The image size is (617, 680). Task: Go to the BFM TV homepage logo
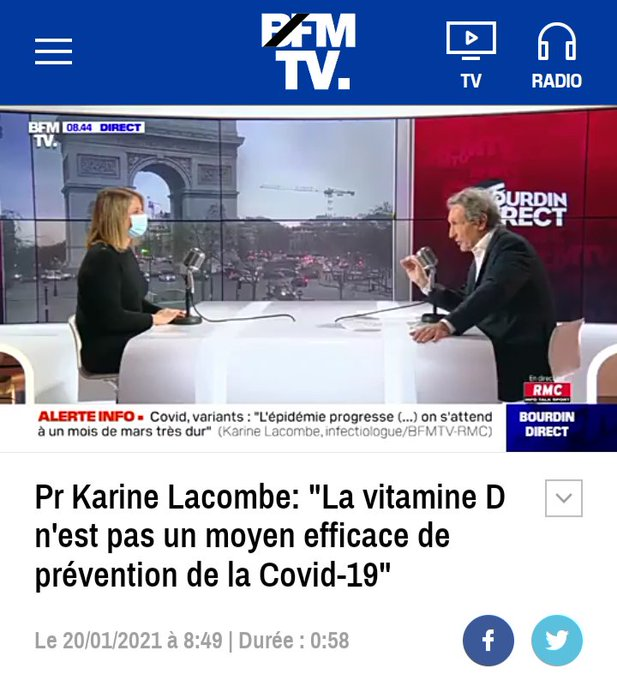click(308, 52)
